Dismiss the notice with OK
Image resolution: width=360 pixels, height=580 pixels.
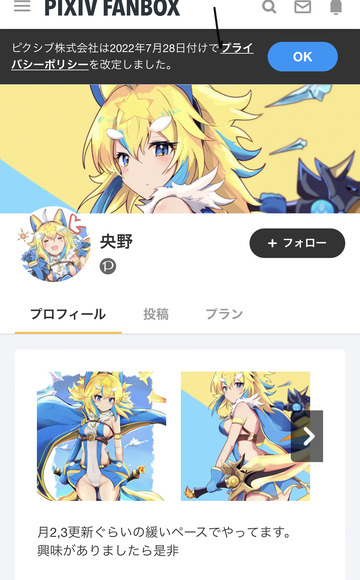pyautogui.click(x=303, y=57)
